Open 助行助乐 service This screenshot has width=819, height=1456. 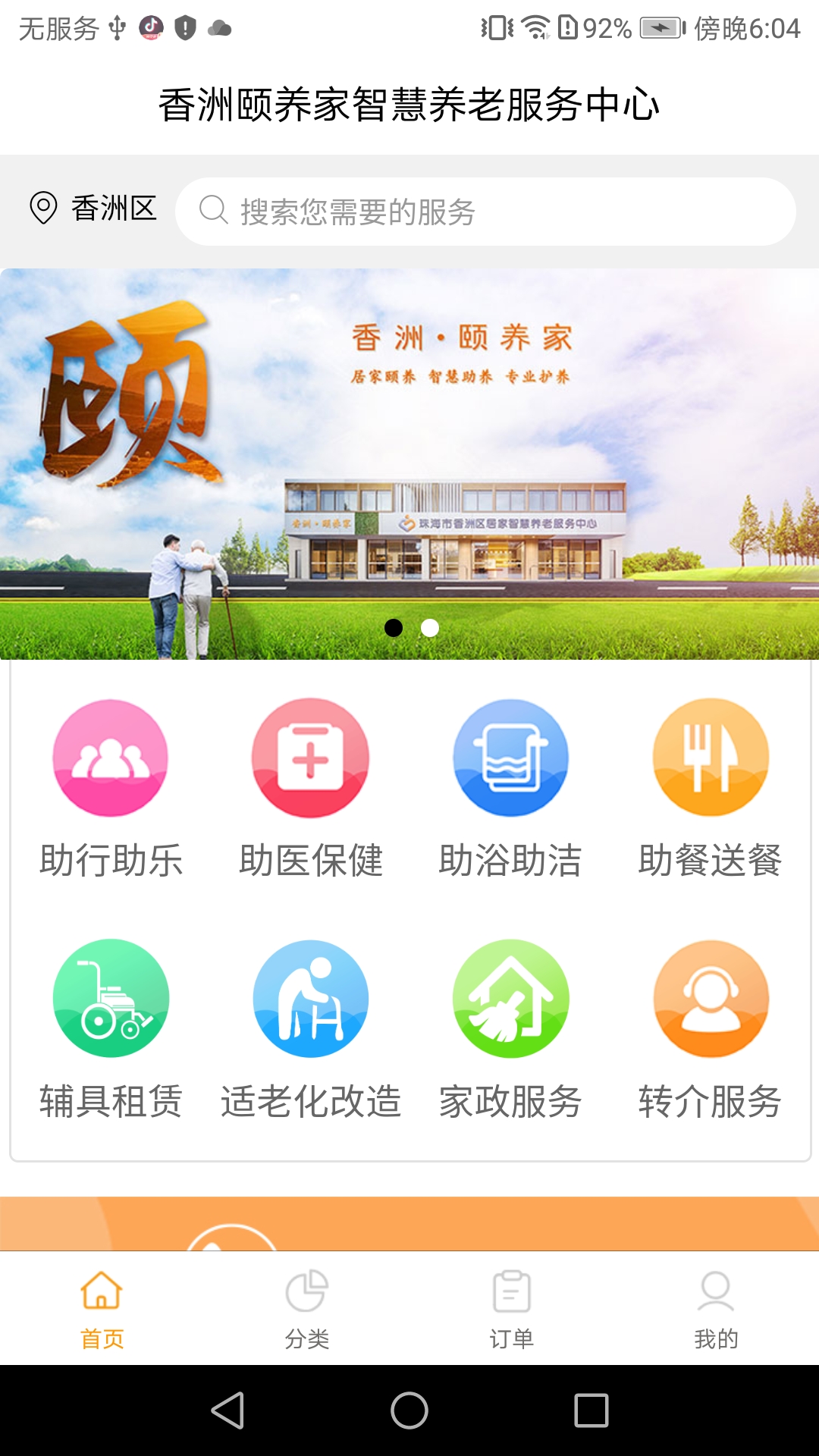coord(111,789)
